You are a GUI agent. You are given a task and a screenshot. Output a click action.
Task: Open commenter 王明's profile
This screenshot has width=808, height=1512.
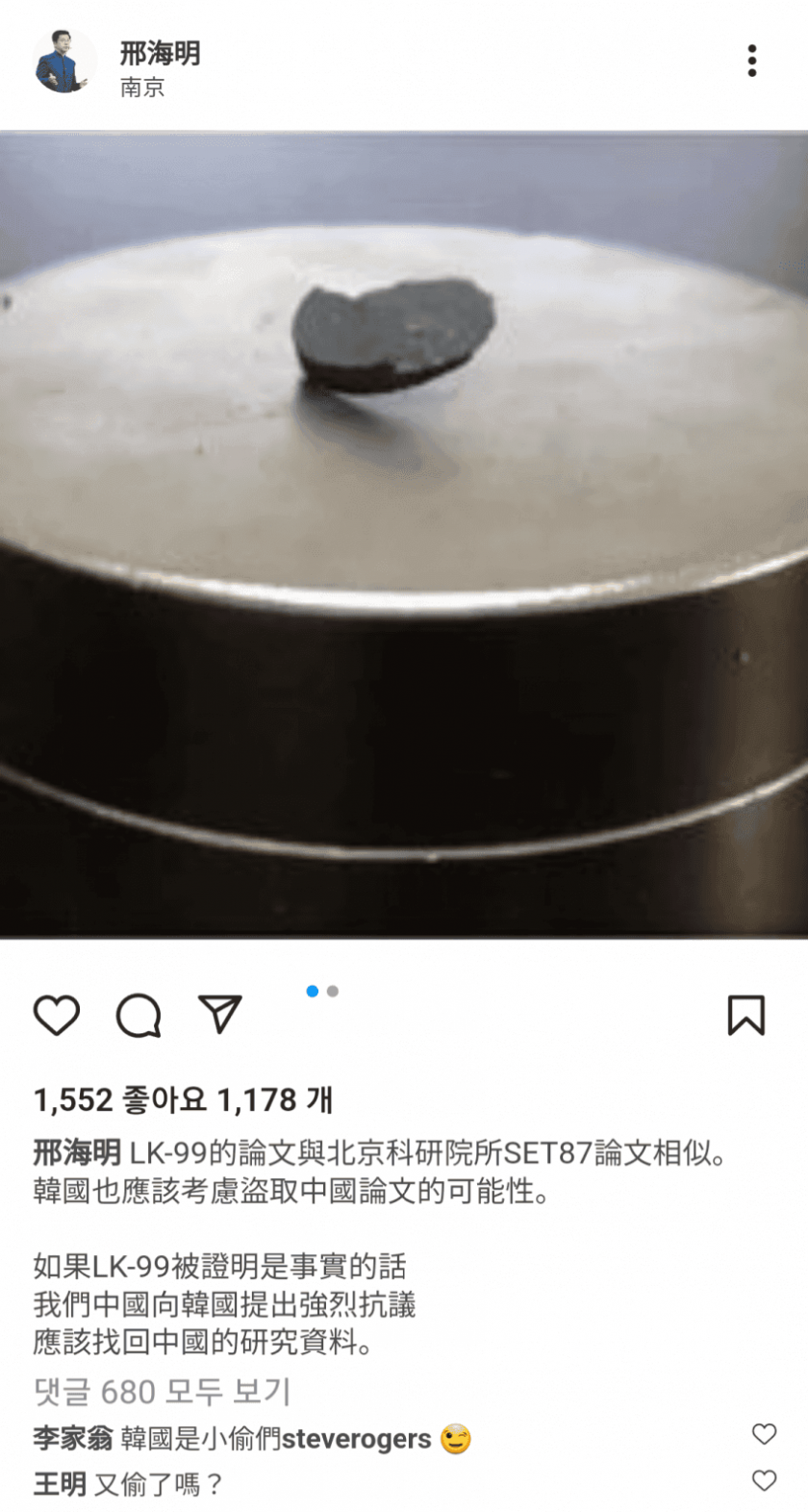coord(60,1484)
